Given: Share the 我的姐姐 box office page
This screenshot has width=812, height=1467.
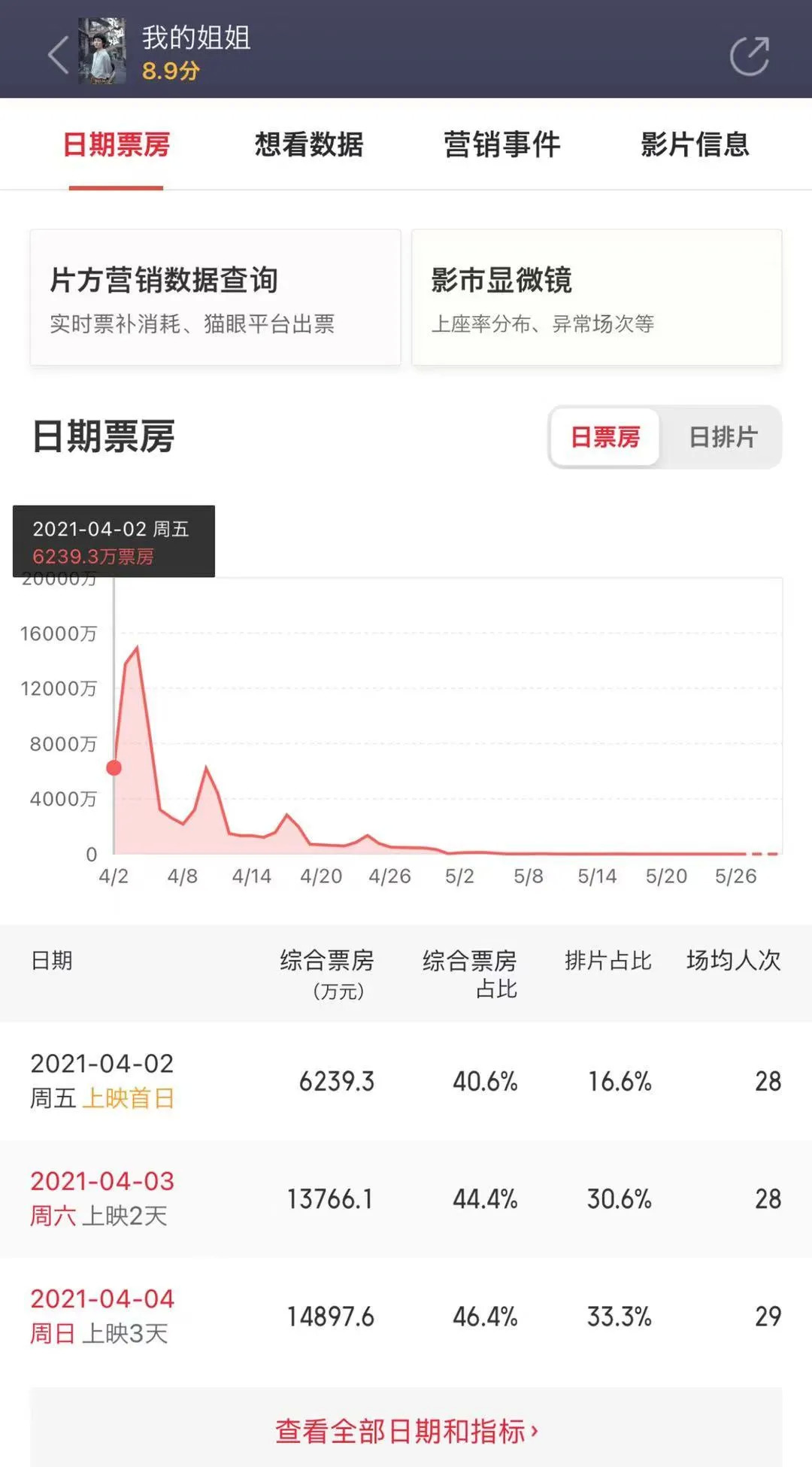Looking at the screenshot, I should 749,55.
